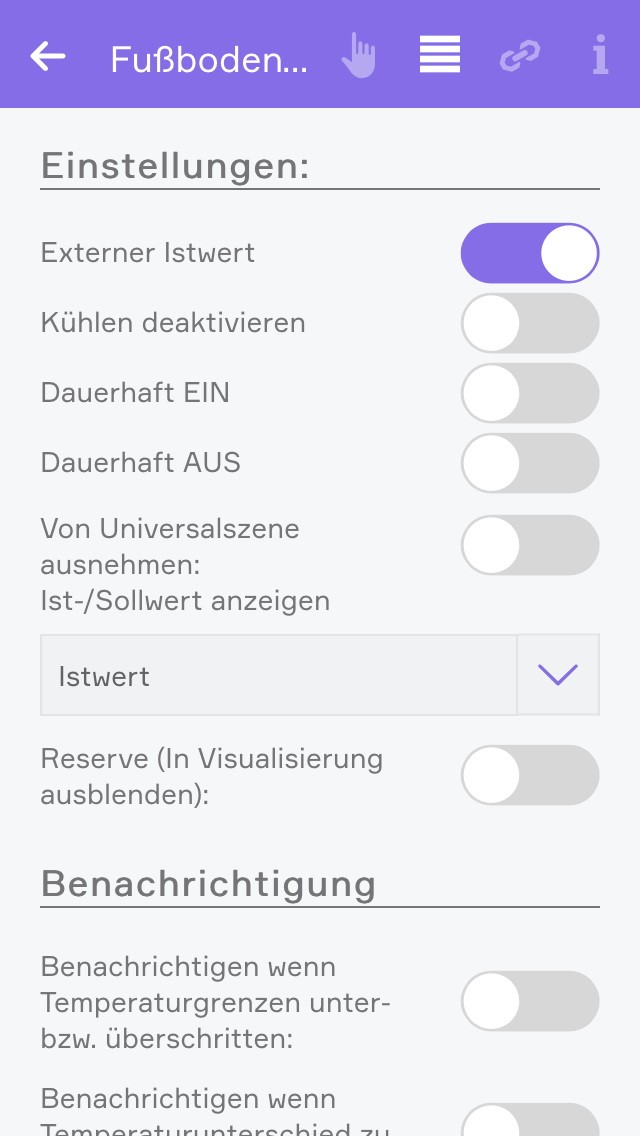Open the info icon
Image resolution: width=640 pixels, height=1136 pixels.
[x=600, y=55]
